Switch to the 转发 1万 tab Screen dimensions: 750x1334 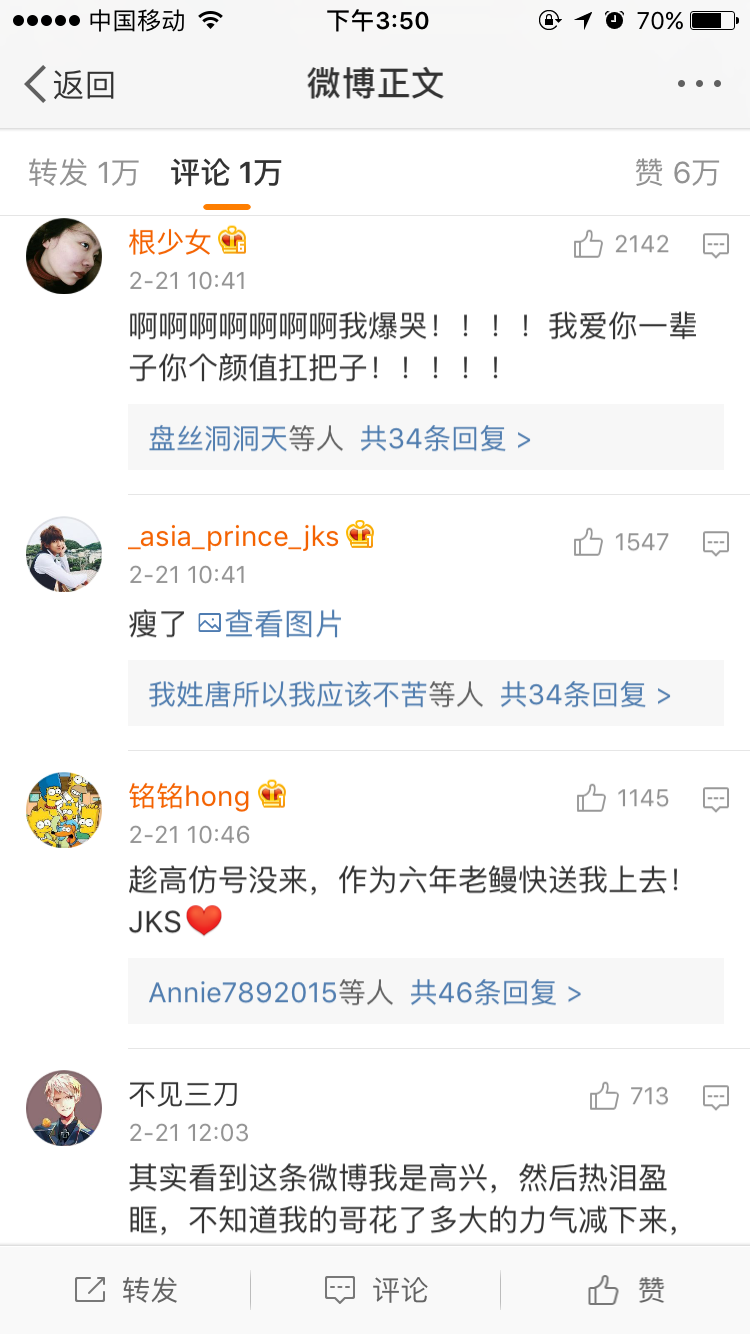point(83,173)
